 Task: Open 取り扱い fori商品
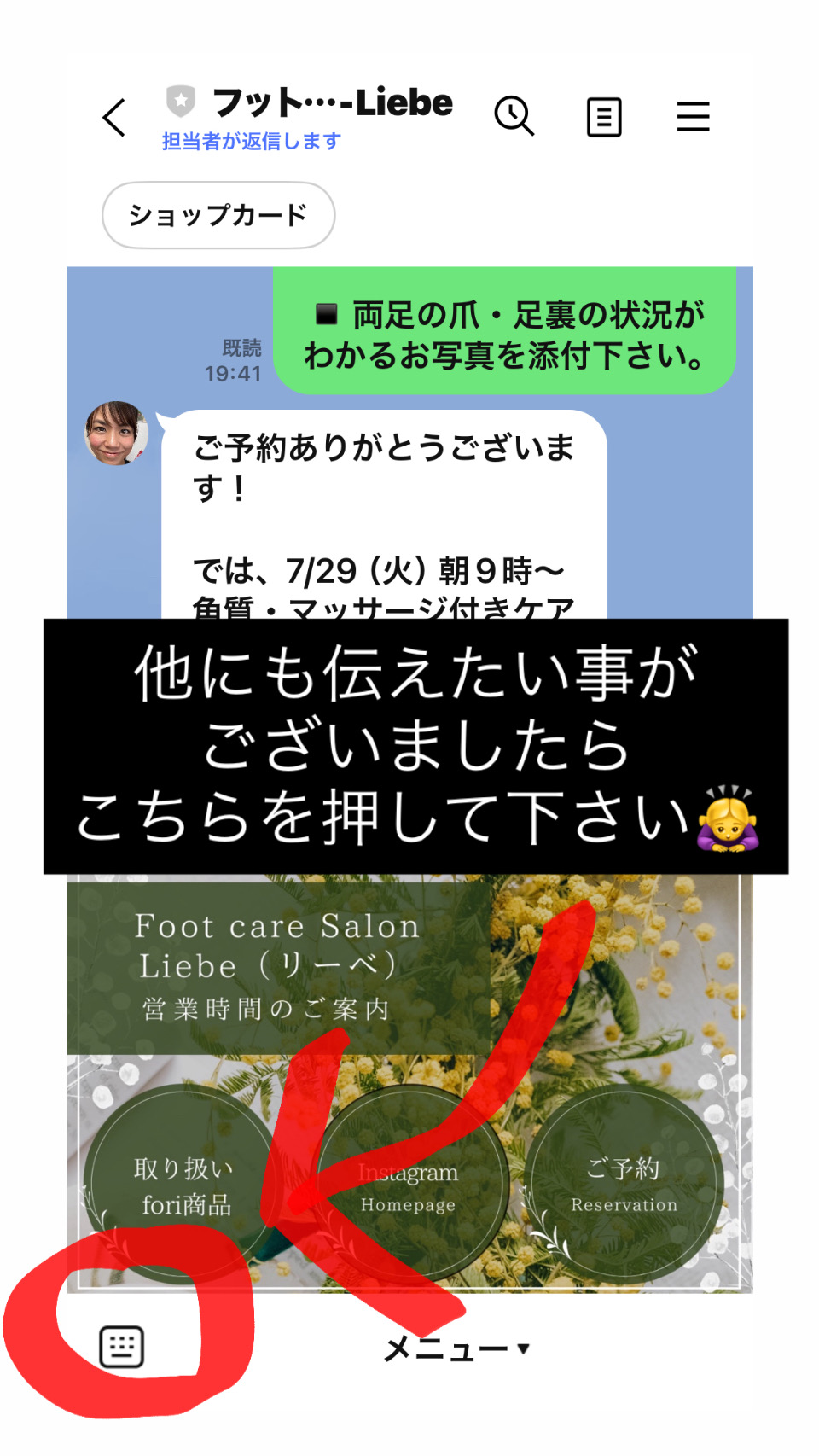[183, 1185]
